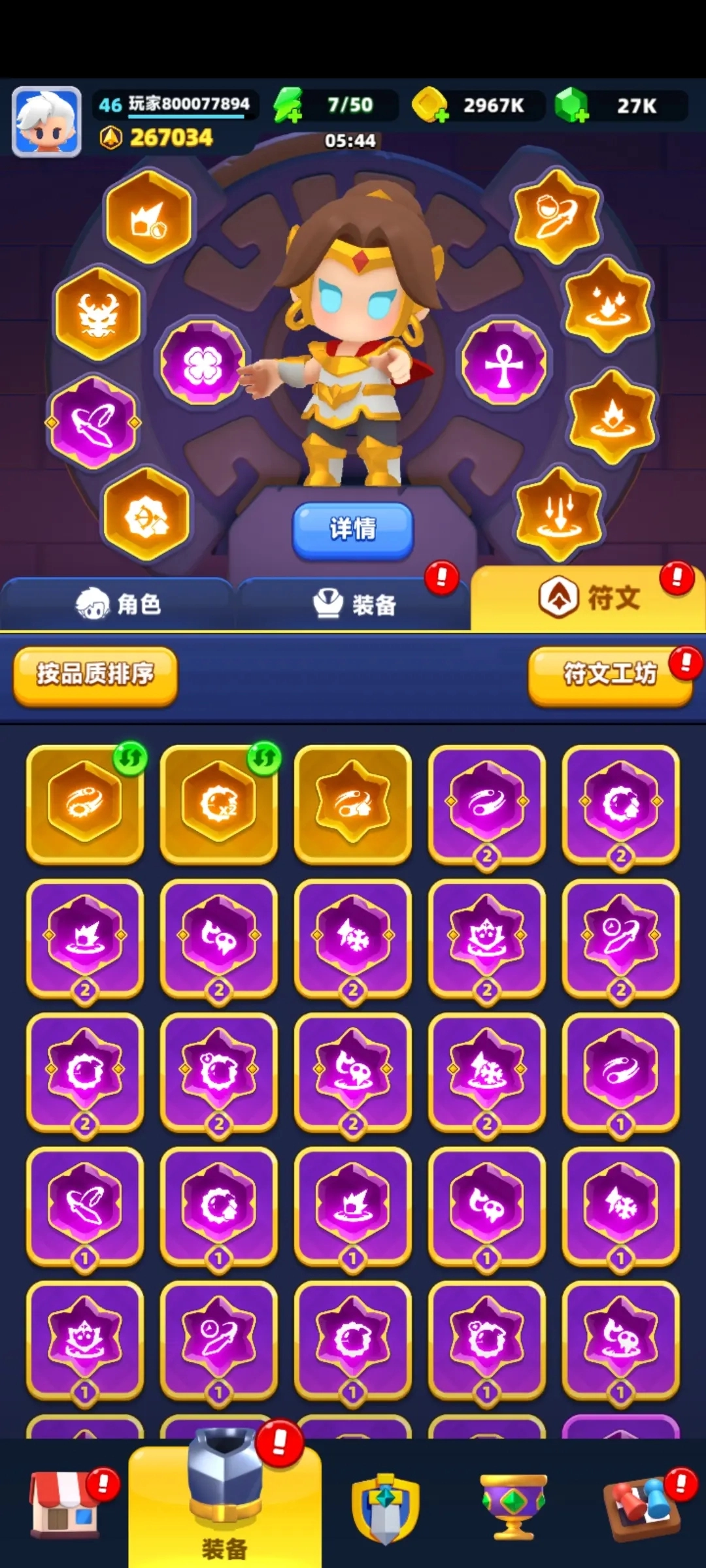Select the 符文 tab
Image resolution: width=706 pixels, height=1568 pixels.
tap(588, 598)
